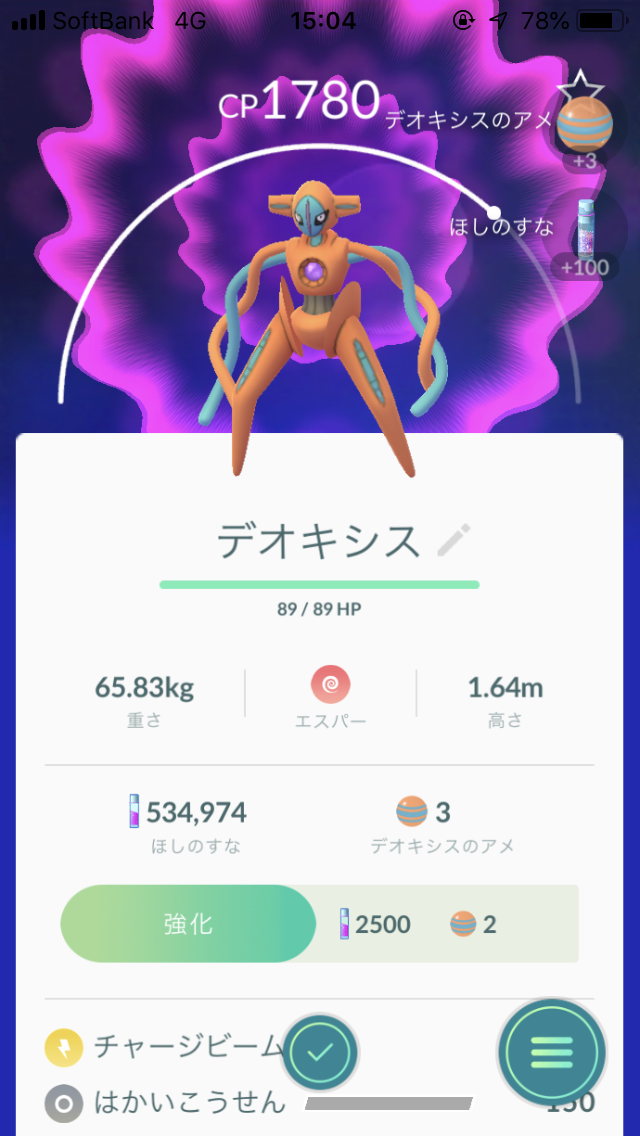The image size is (640, 1136).
Task: Confirm with the round checkmark button
Action: point(319,1052)
